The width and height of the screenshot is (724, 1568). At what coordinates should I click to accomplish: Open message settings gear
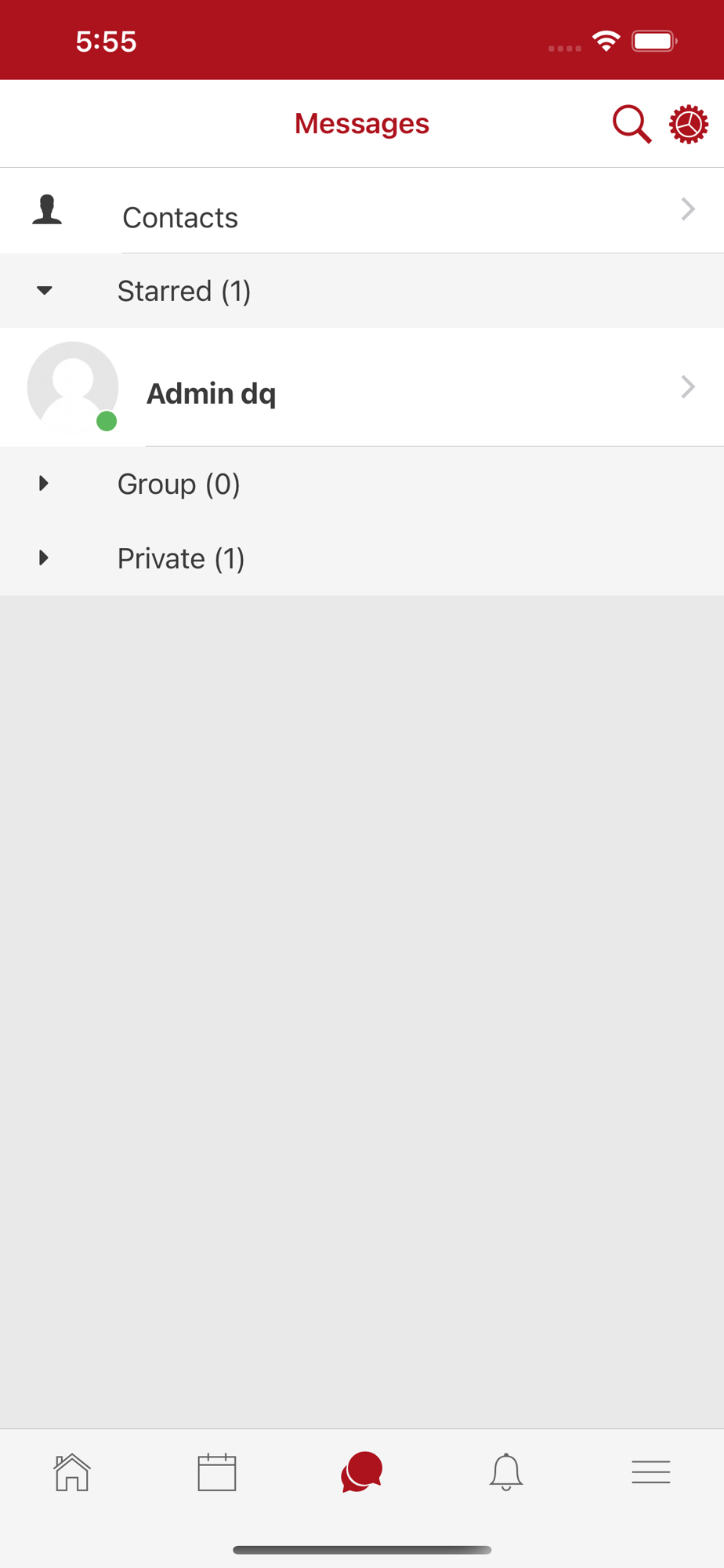689,124
